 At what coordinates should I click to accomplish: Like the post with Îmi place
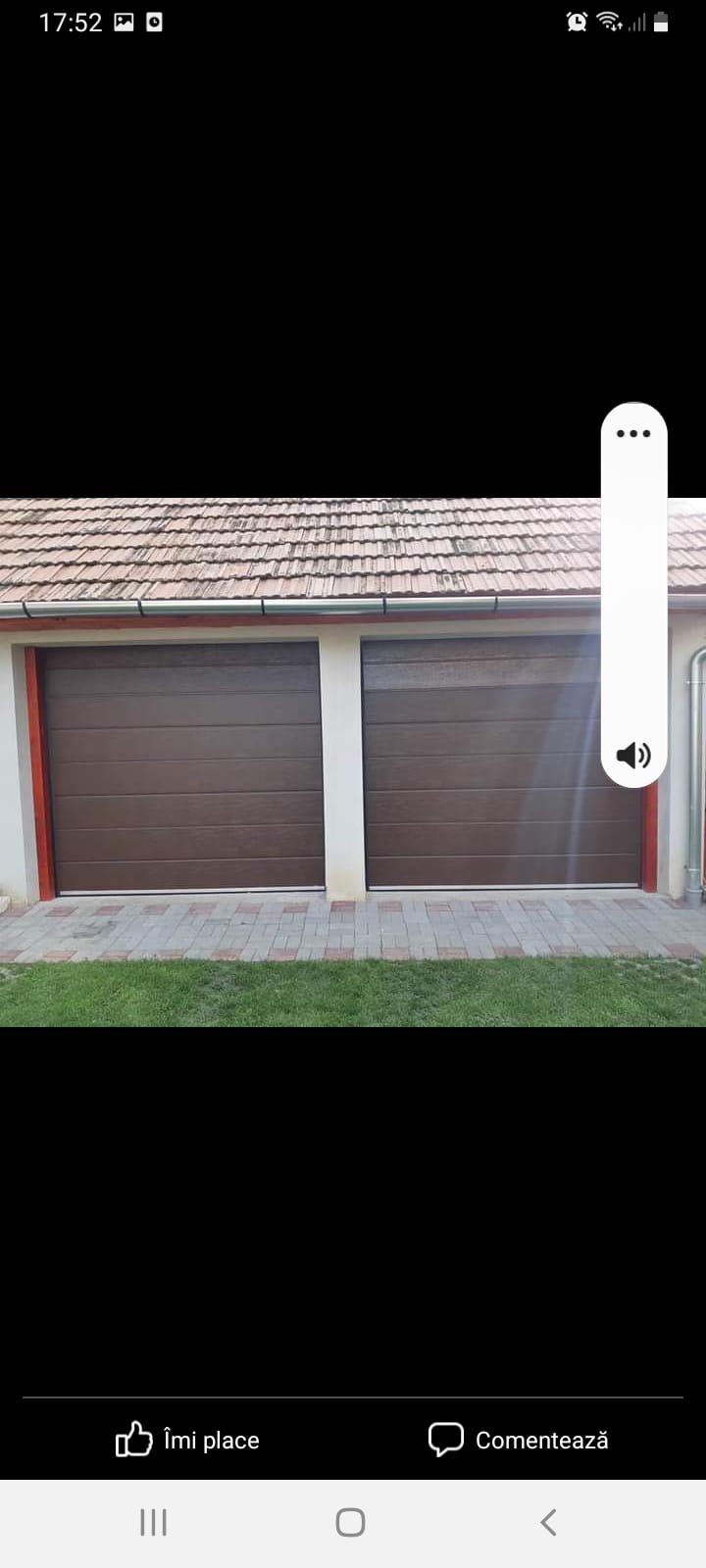(187, 1440)
